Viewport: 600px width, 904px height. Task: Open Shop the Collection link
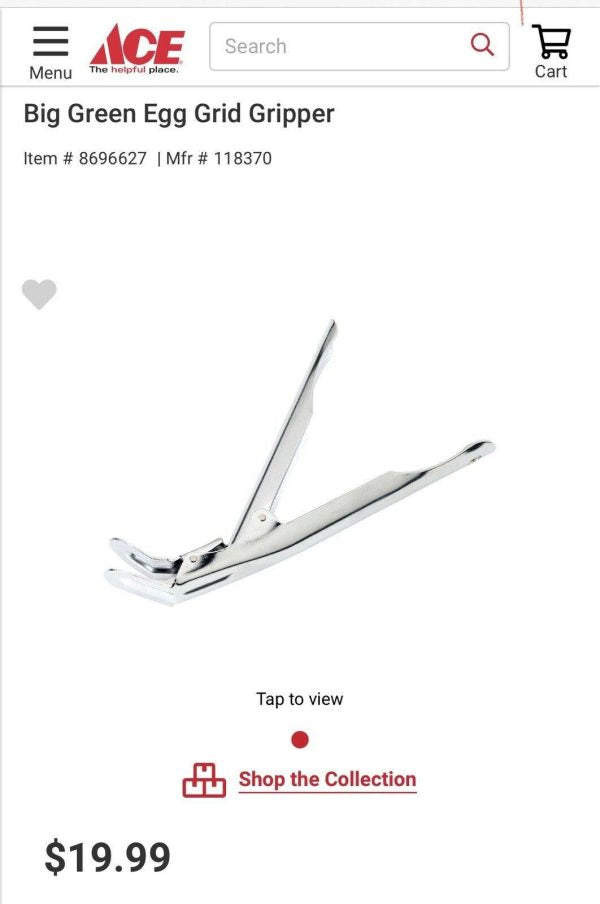[326, 779]
